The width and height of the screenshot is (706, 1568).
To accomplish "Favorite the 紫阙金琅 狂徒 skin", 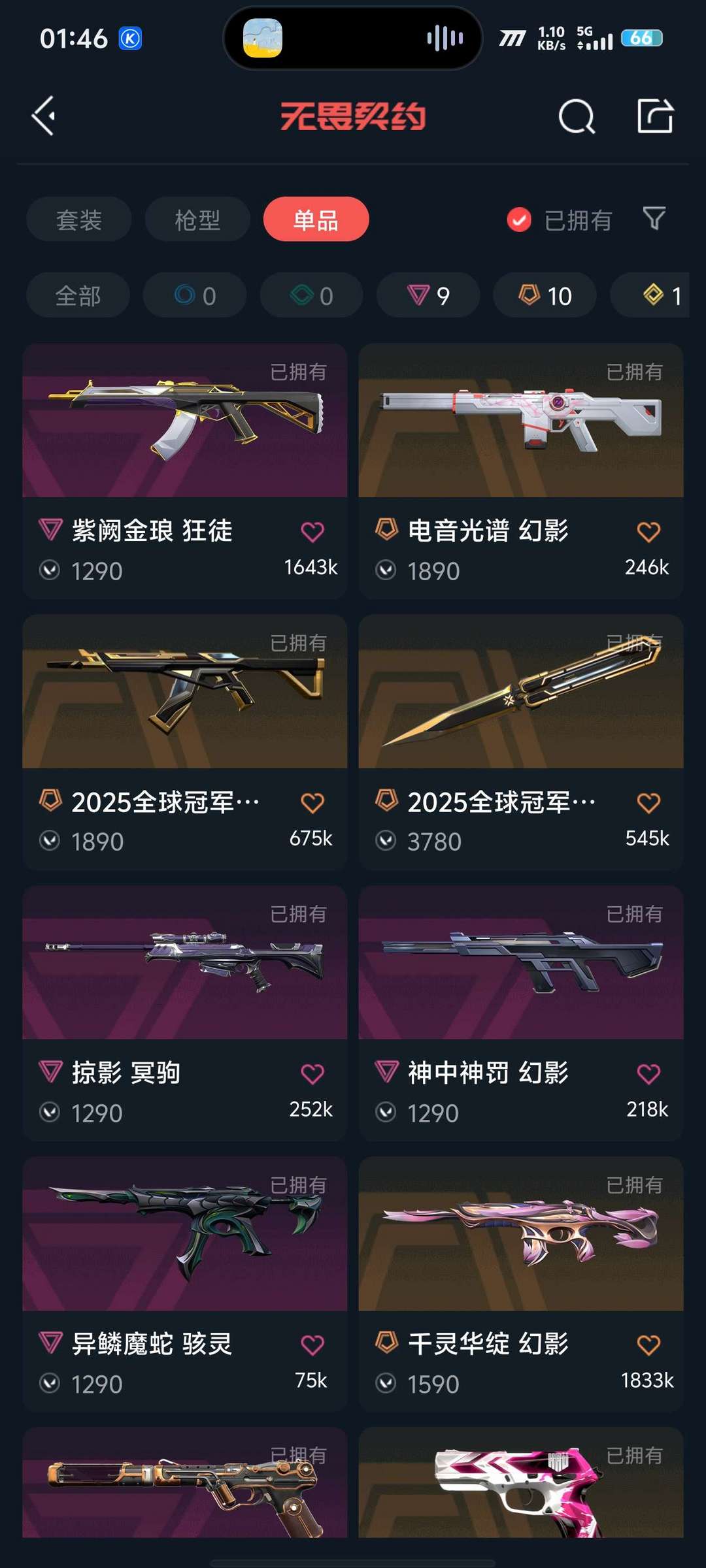I will click(x=312, y=532).
